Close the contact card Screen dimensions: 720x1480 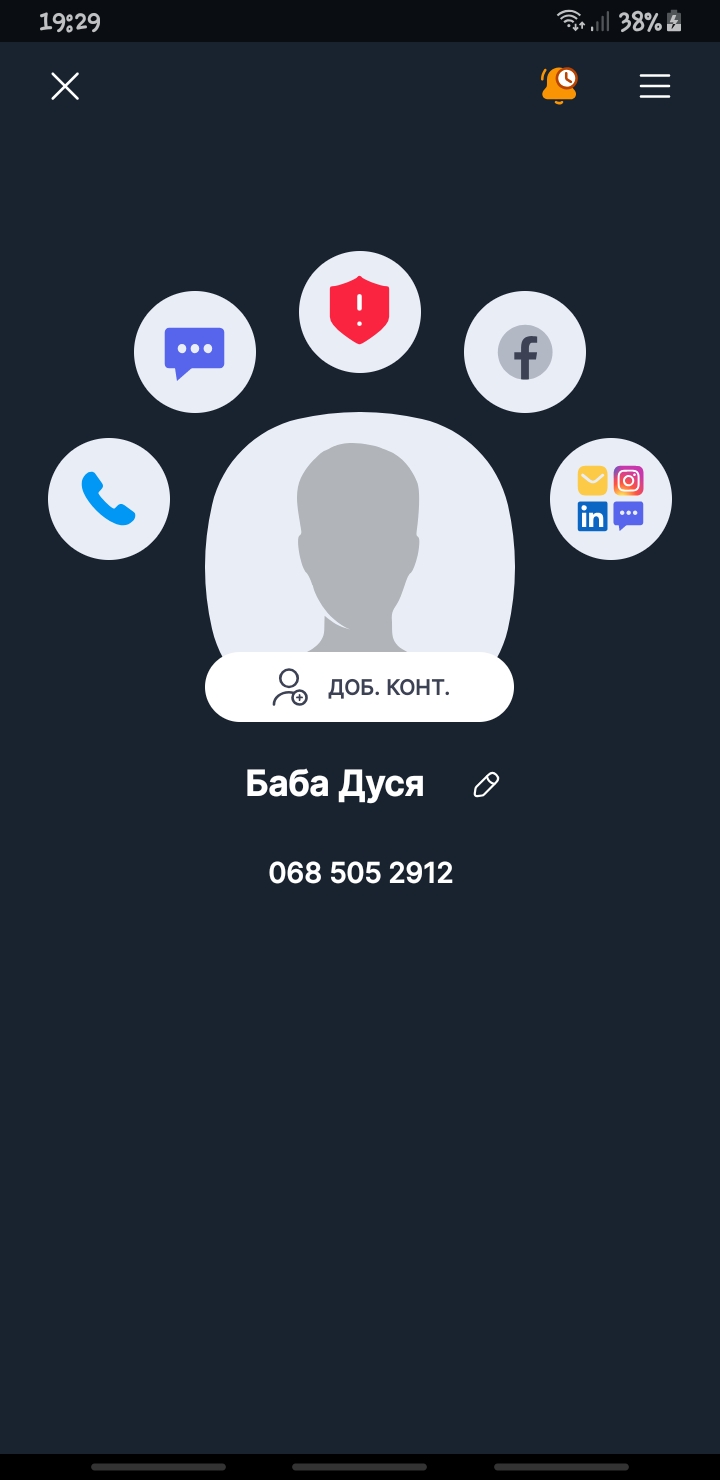point(65,87)
